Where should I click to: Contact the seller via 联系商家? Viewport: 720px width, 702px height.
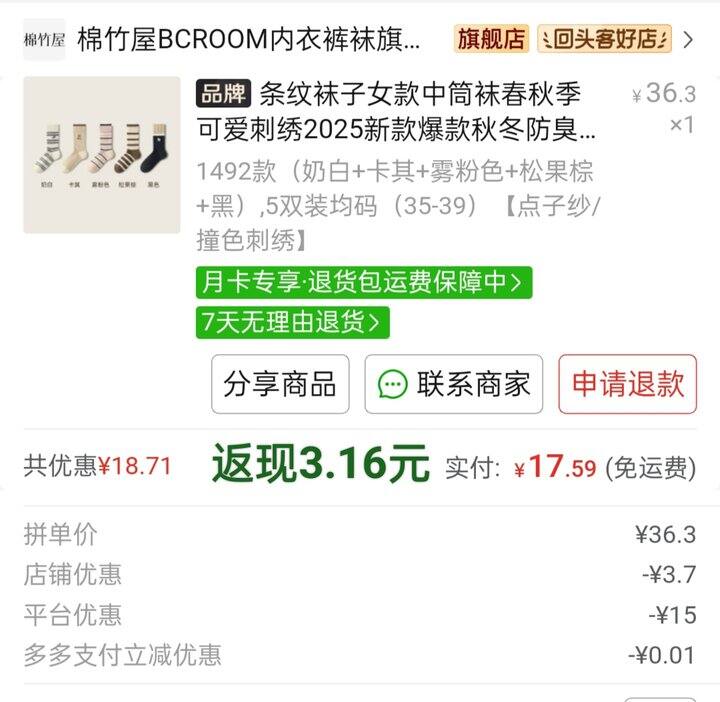pos(453,384)
